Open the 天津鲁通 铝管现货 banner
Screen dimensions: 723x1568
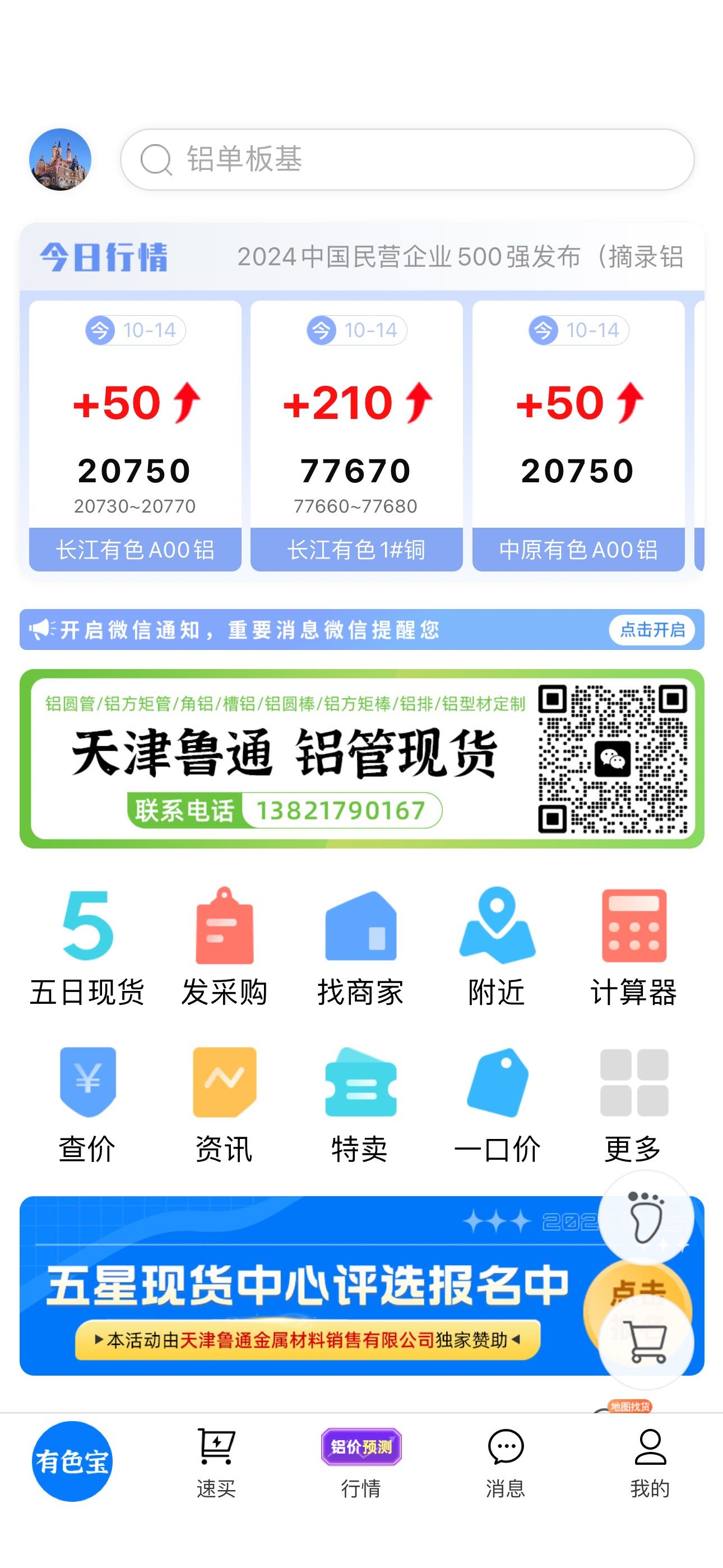pyautogui.click(x=361, y=758)
